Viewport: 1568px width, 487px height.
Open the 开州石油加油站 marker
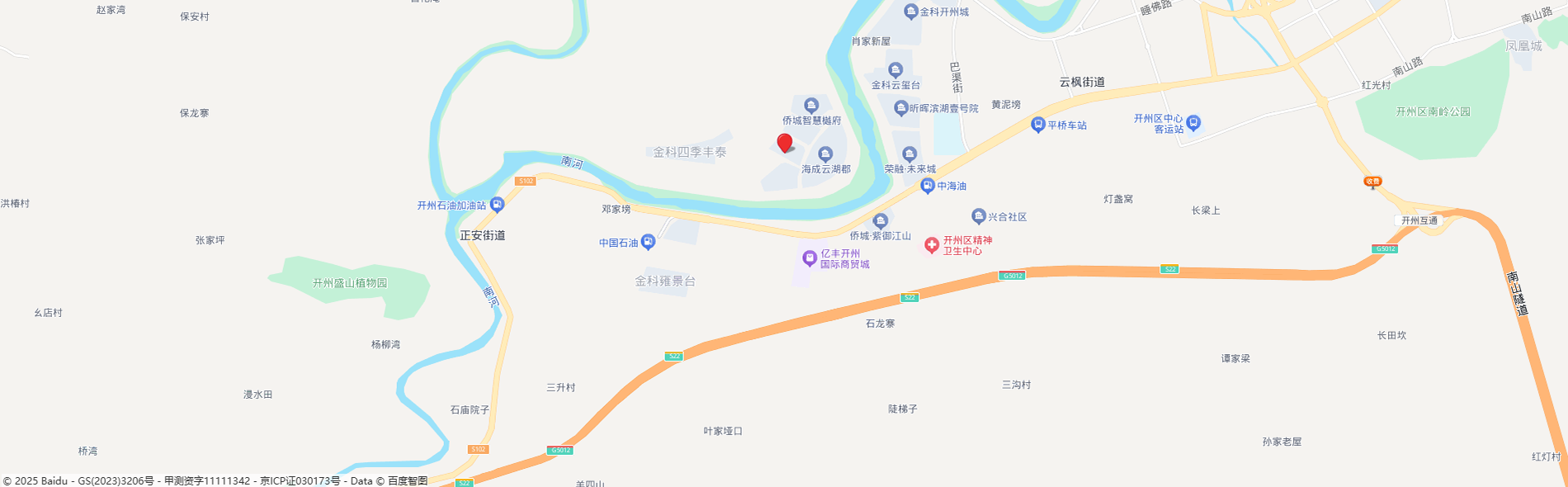497,204
